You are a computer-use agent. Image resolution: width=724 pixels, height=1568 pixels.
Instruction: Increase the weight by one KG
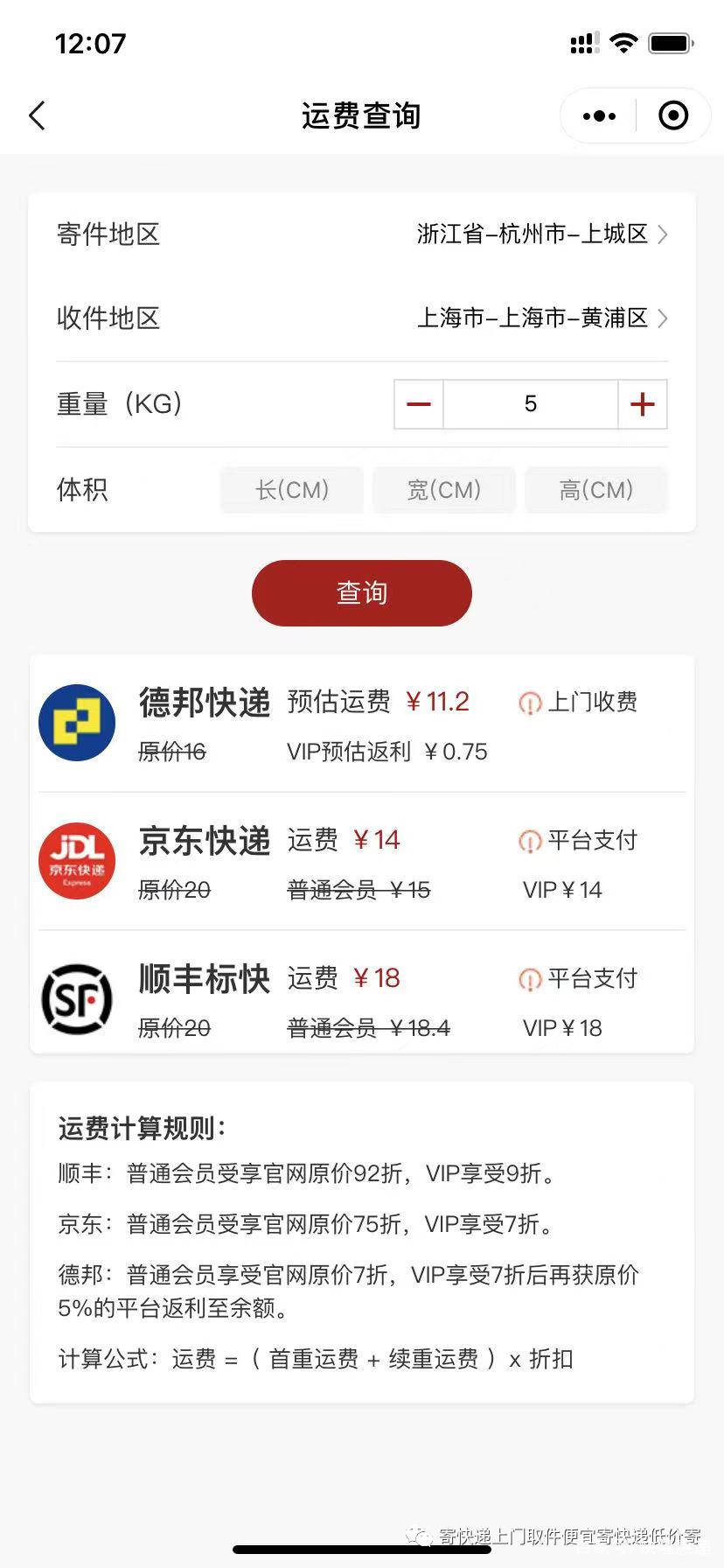643,404
